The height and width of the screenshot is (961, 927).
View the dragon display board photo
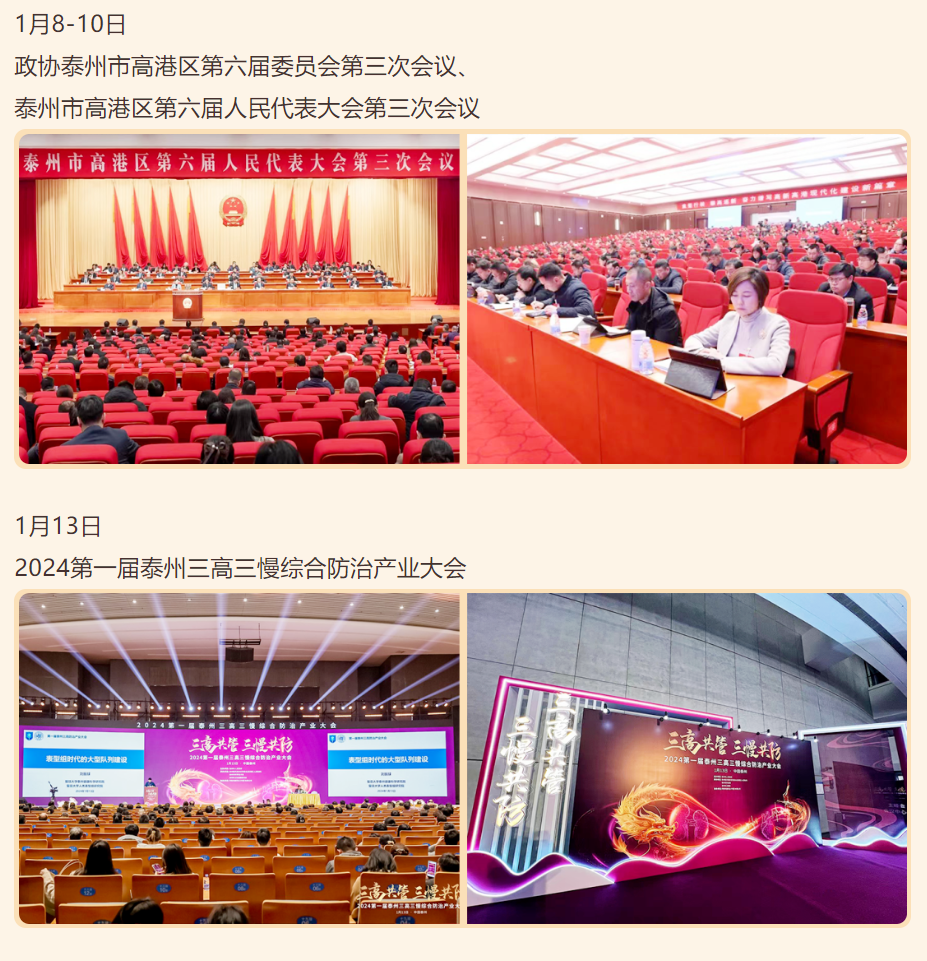[x=687, y=758]
